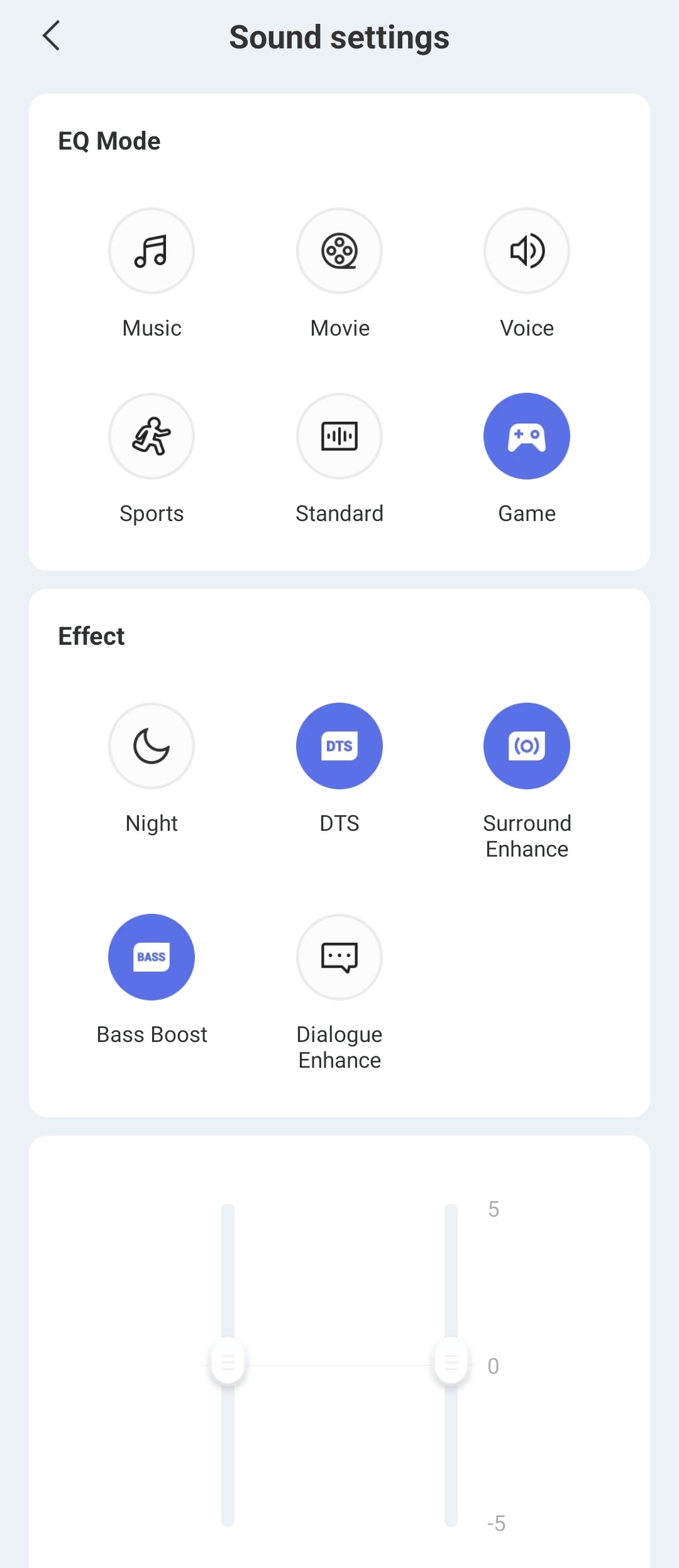Select the Music EQ mode
Viewport: 679px width, 1568px height.
click(x=152, y=251)
